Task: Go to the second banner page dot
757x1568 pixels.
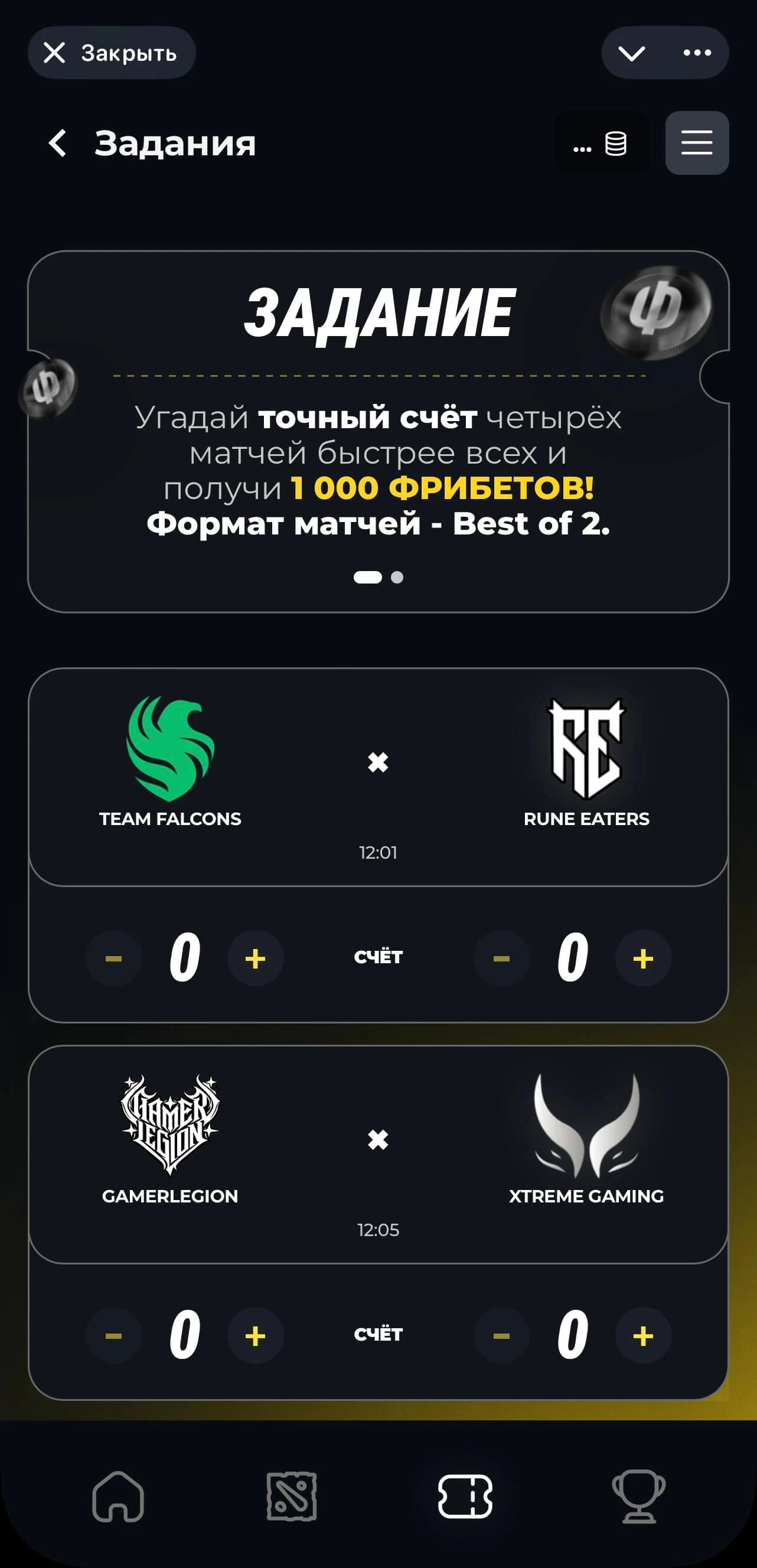Action: click(397, 577)
